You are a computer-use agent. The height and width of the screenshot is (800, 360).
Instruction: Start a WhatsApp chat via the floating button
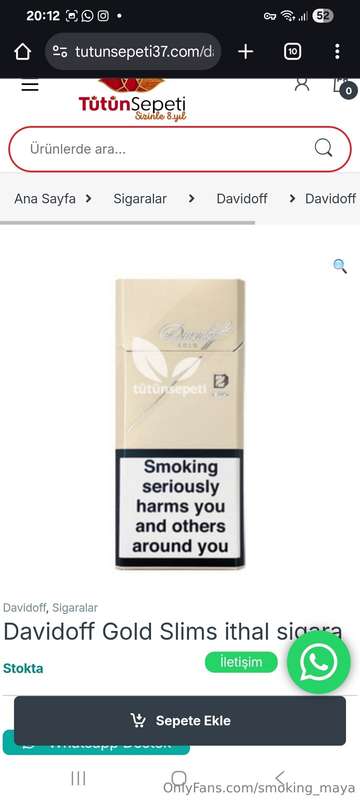(319, 663)
